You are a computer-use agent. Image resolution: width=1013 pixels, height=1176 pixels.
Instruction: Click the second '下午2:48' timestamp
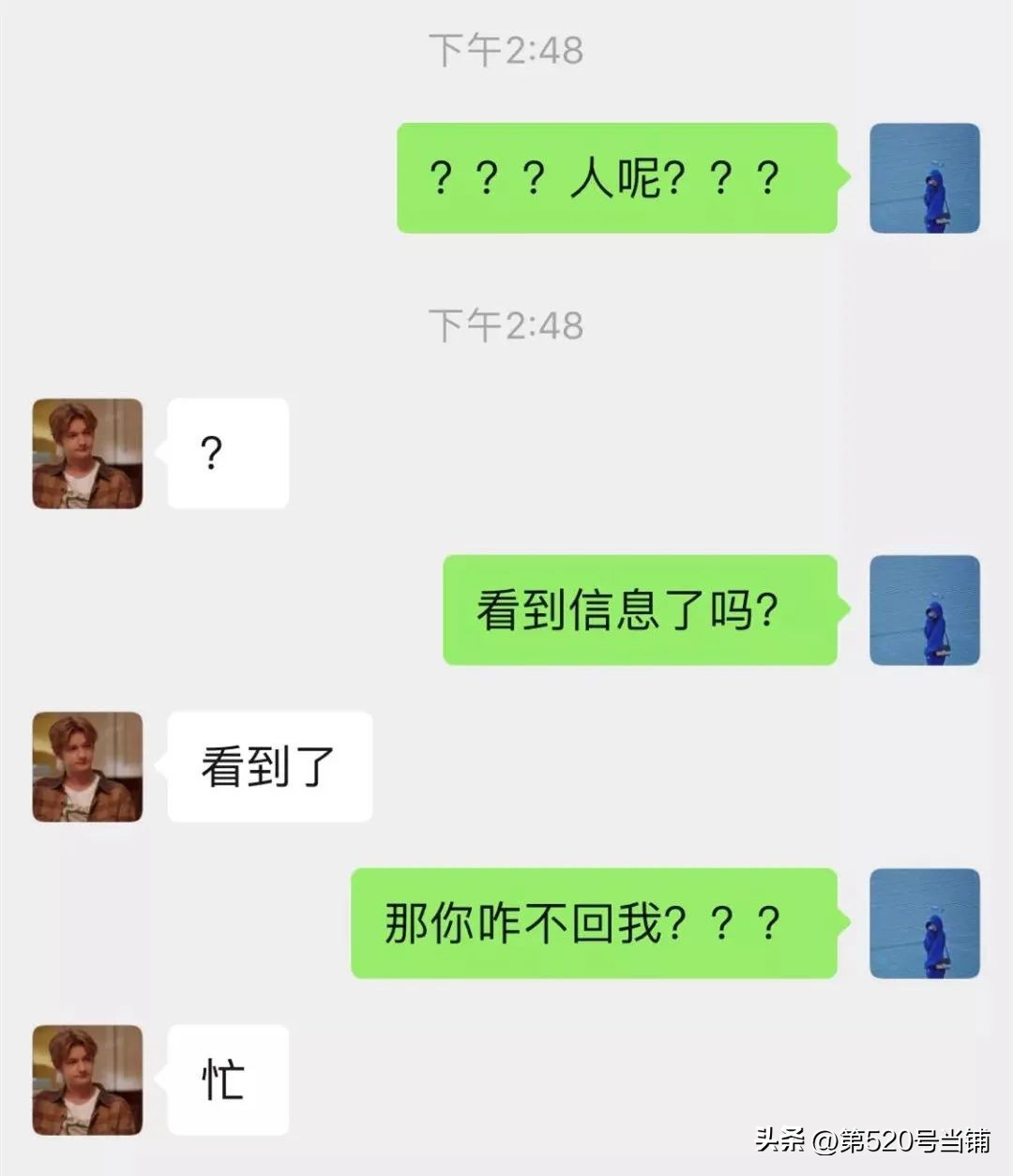(x=507, y=324)
